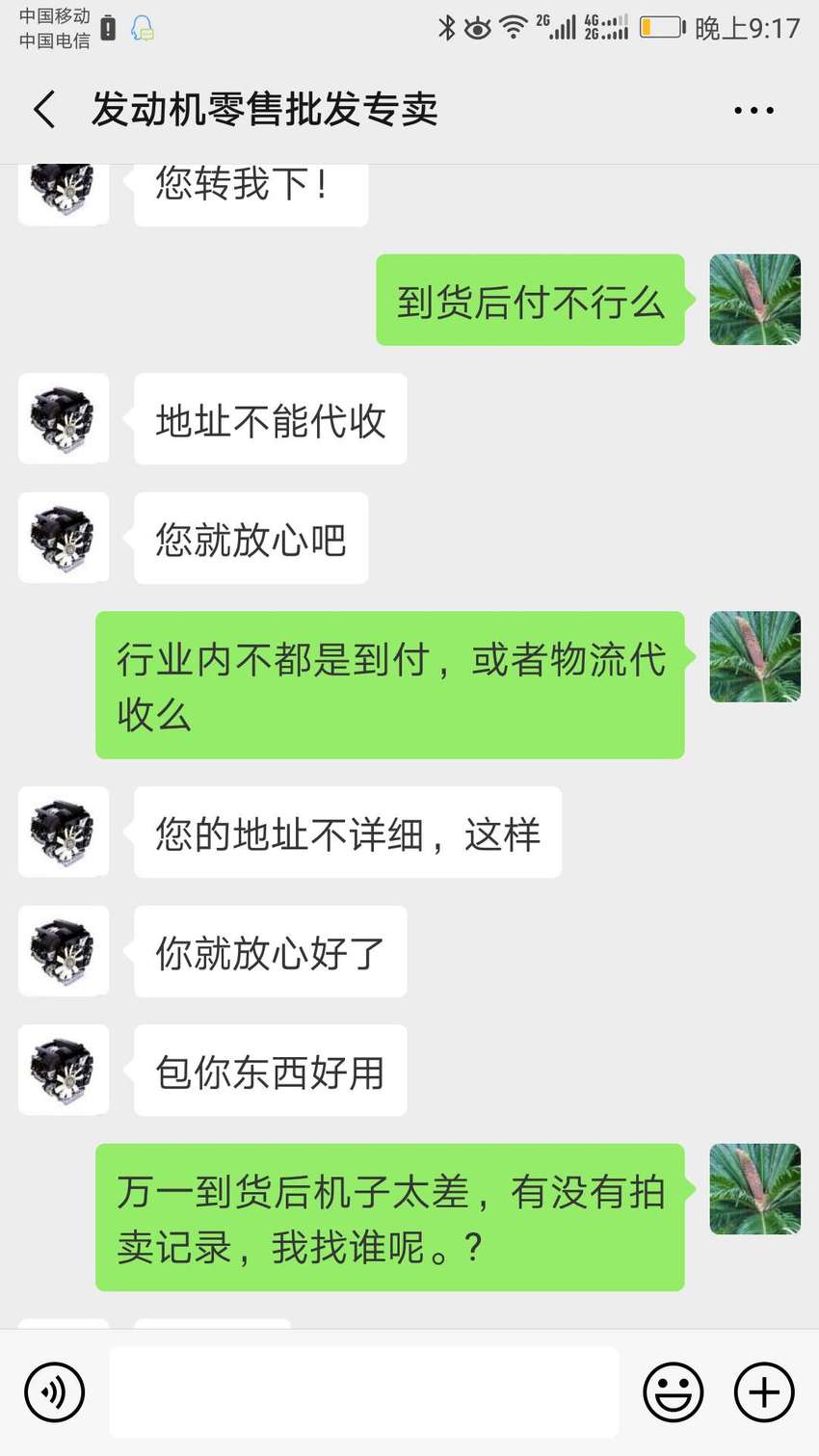The image size is (819, 1456).
Task: Tap the message text field
Action: pyautogui.click(x=364, y=1392)
